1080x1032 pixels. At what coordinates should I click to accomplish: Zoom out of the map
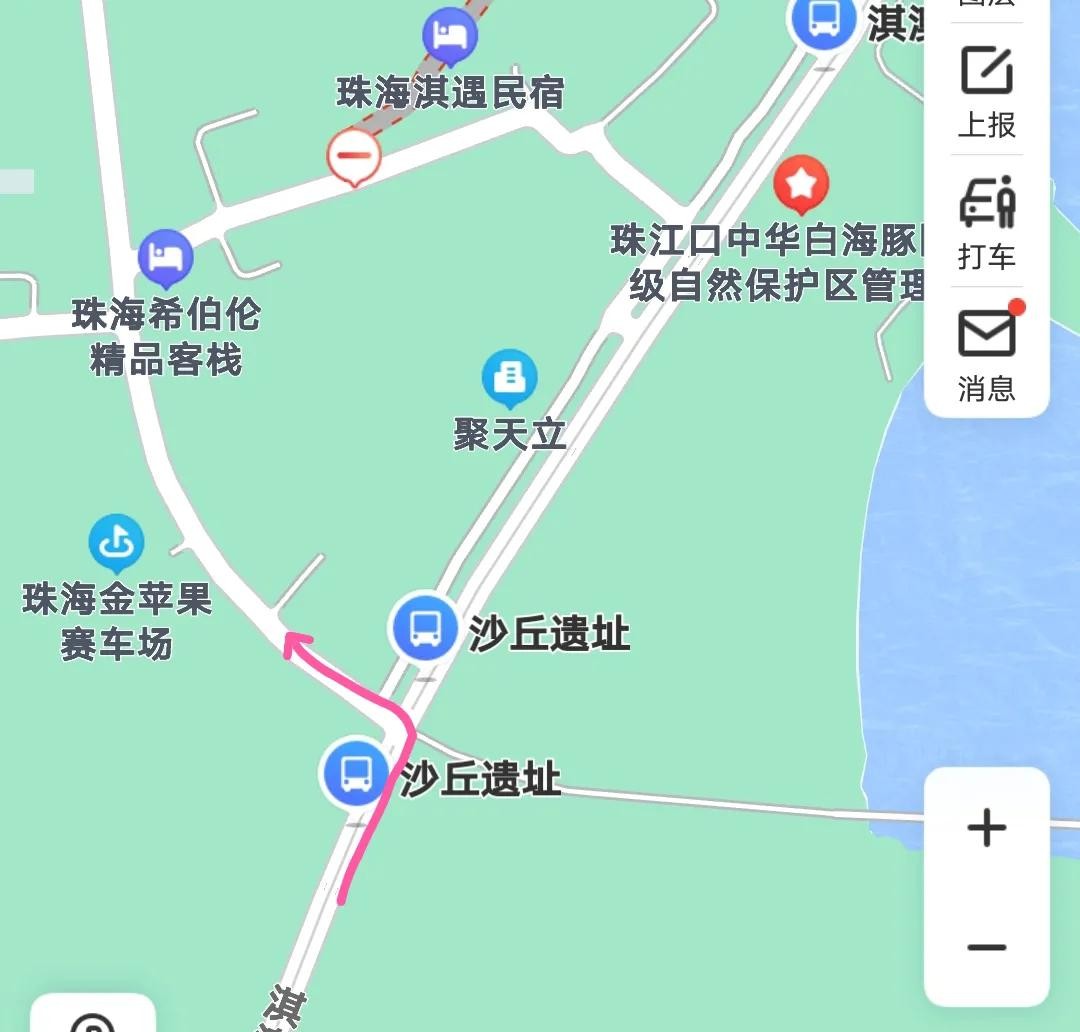(987, 947)
